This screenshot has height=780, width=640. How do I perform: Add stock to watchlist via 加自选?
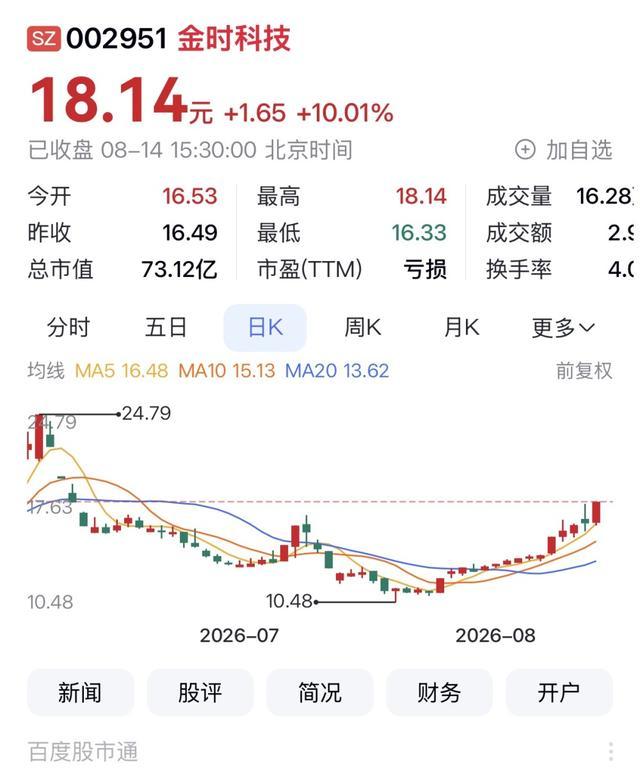[x=563, y=150]
